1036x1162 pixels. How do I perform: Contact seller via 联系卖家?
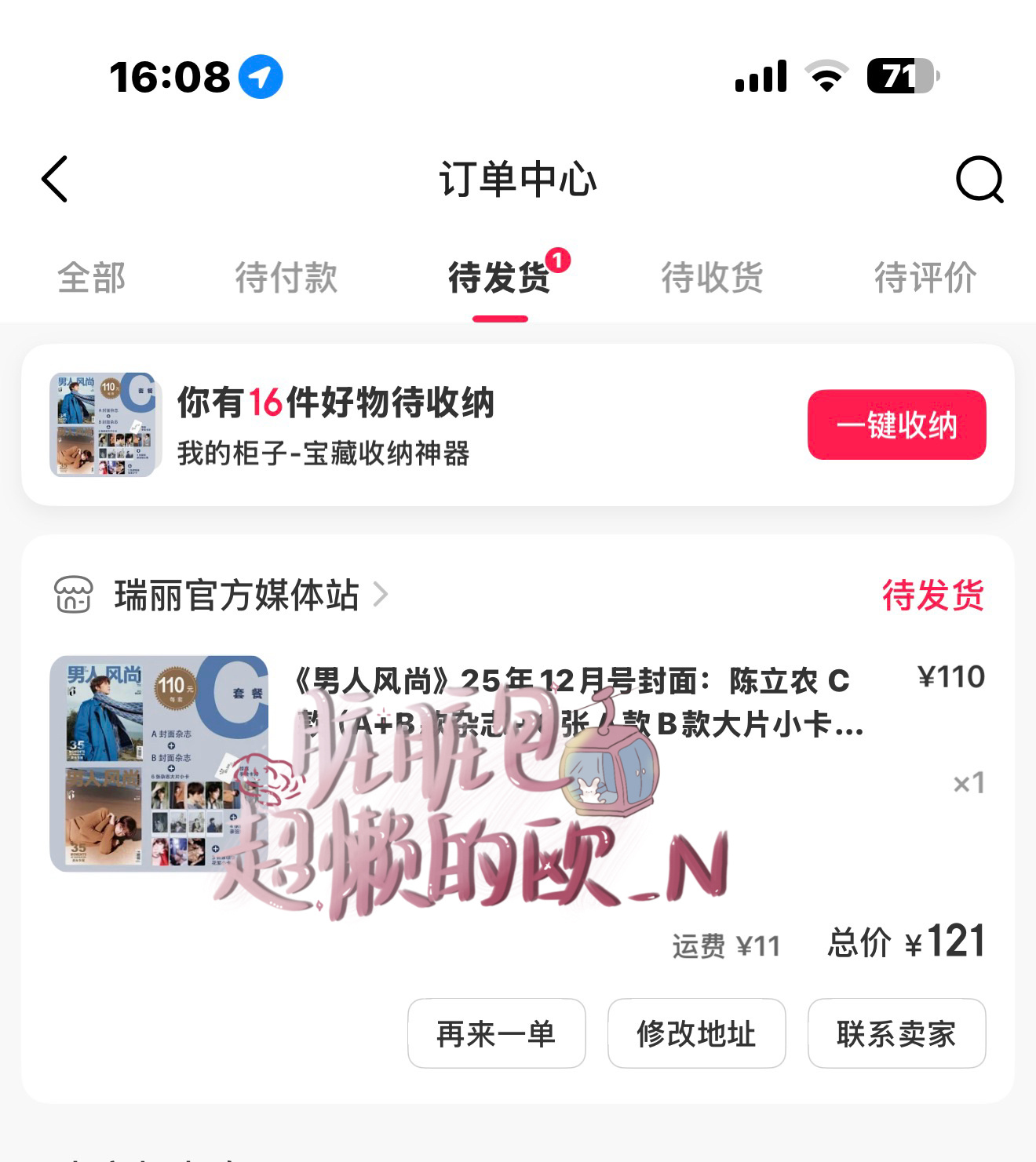click(897, 1034)
